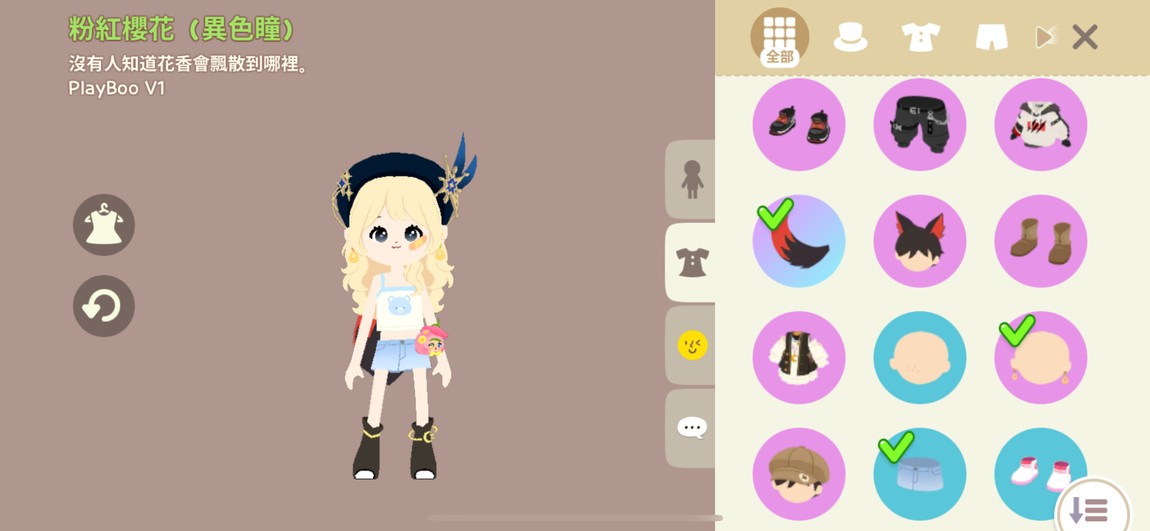Unequip the red and black tail
Screen dimensions: 1150x531
(799, 241)
